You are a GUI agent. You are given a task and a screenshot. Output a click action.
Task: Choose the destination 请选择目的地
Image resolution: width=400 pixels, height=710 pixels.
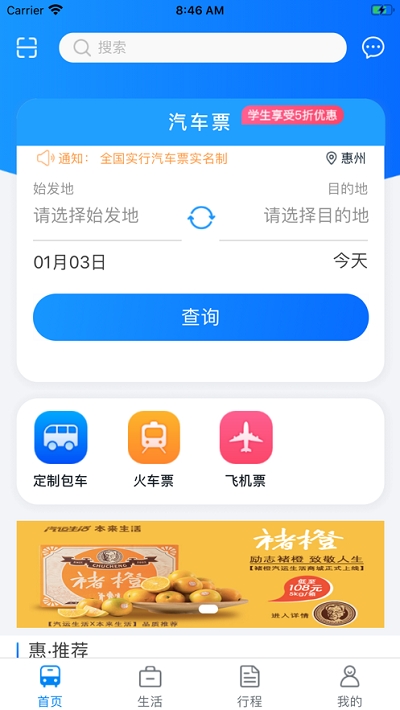click(x=316, y=216)
